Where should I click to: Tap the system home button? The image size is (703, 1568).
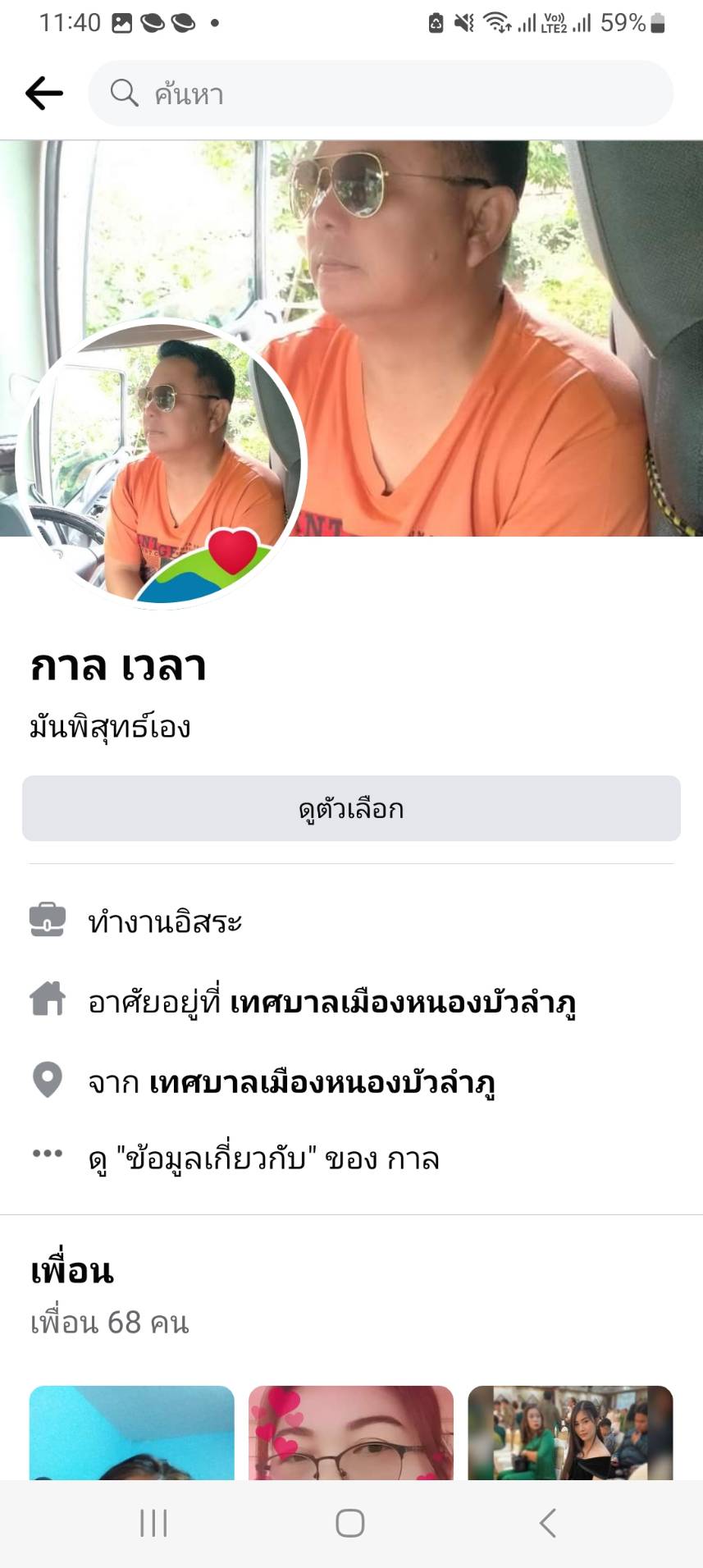pyautogui.click(x=350, y=1523)
